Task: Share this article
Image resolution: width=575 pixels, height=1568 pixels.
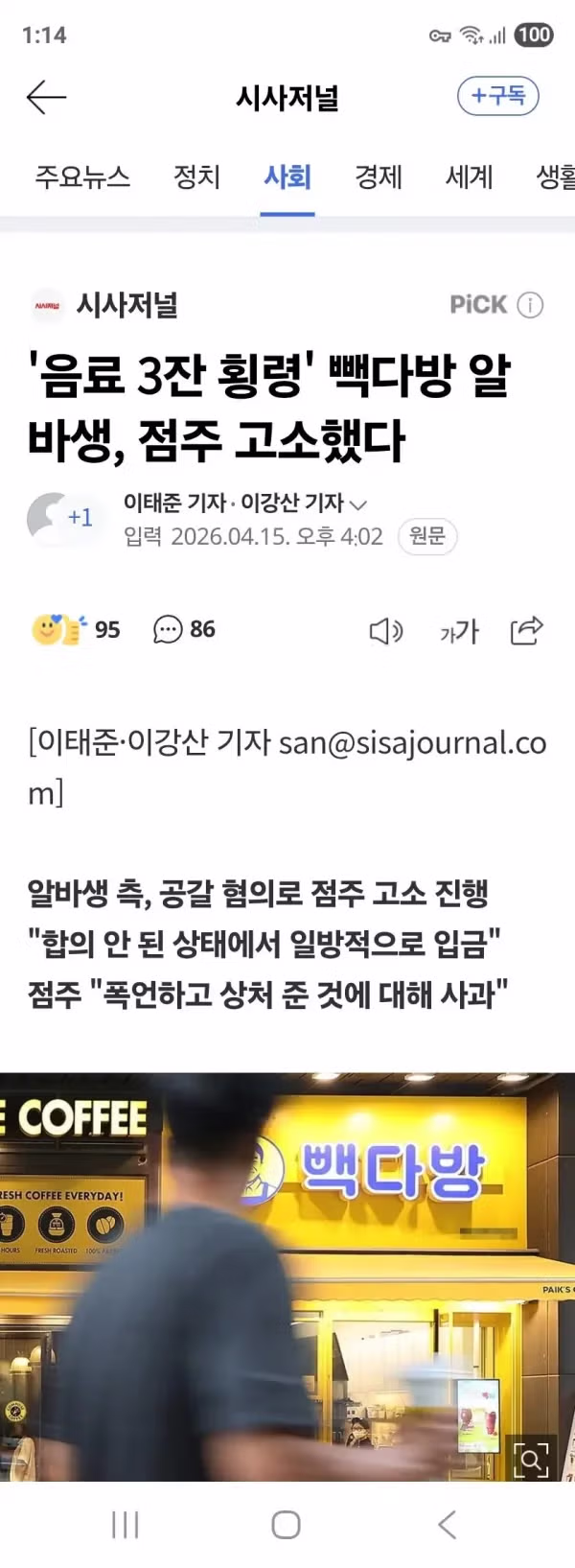Action: click(526, 630)
